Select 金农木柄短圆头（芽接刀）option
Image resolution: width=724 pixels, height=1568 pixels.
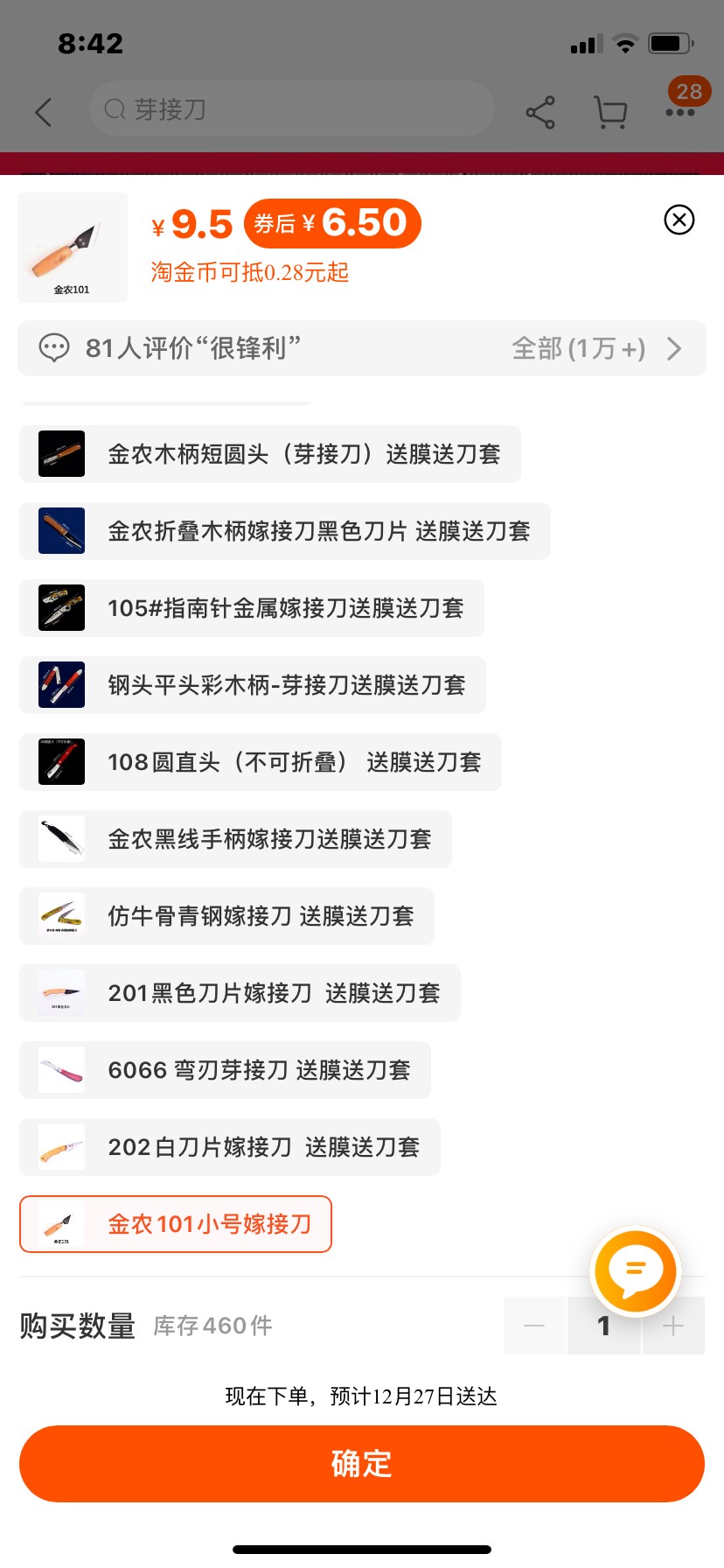269,454
